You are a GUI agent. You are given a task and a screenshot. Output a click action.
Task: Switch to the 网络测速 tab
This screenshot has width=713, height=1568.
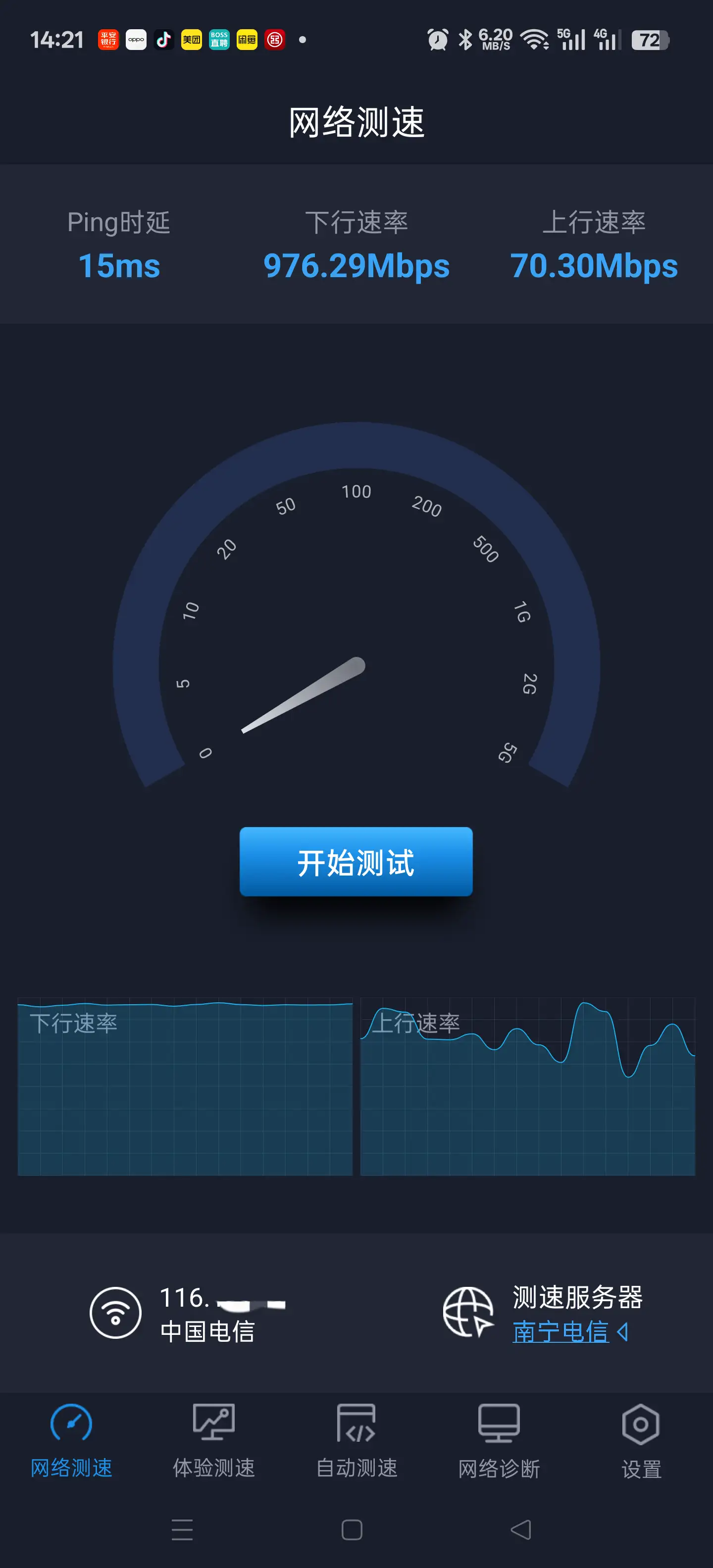coord(71,1441)
